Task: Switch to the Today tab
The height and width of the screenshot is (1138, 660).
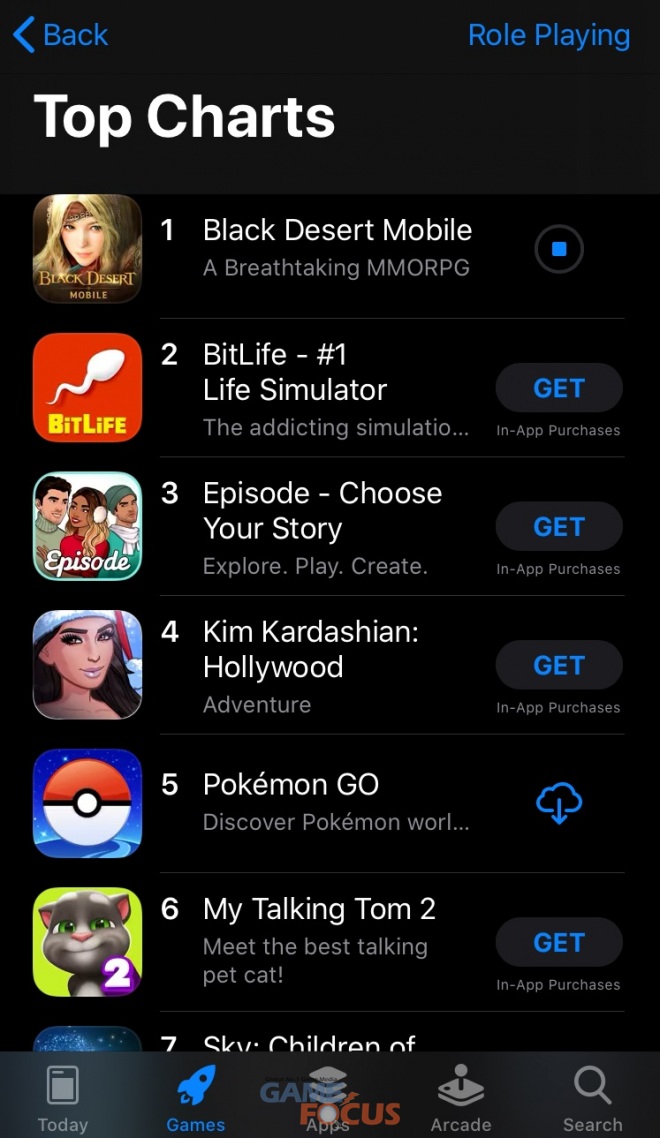Action: click(63, 1098)
